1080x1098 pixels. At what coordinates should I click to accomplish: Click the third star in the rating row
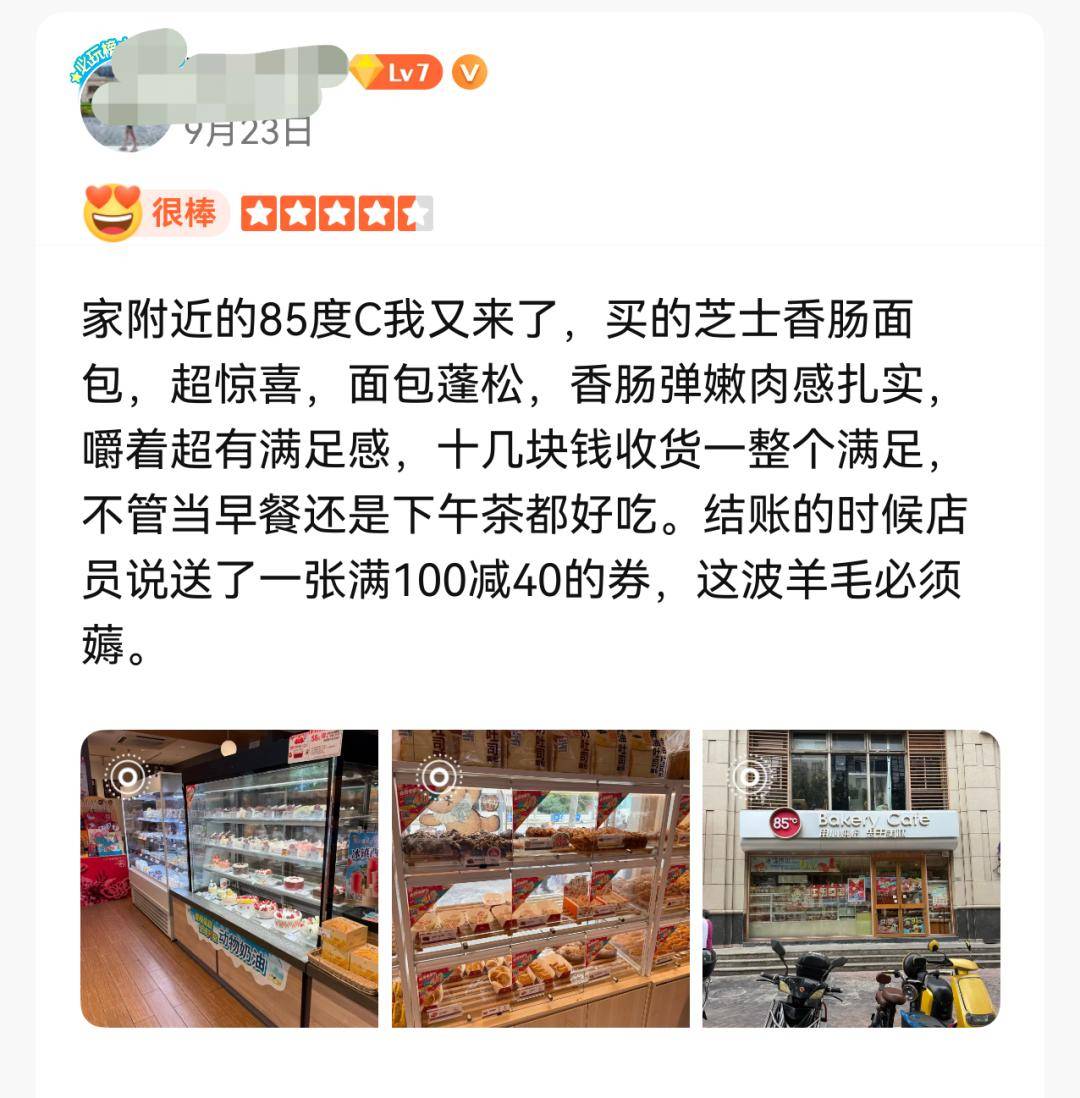point(335,212)
